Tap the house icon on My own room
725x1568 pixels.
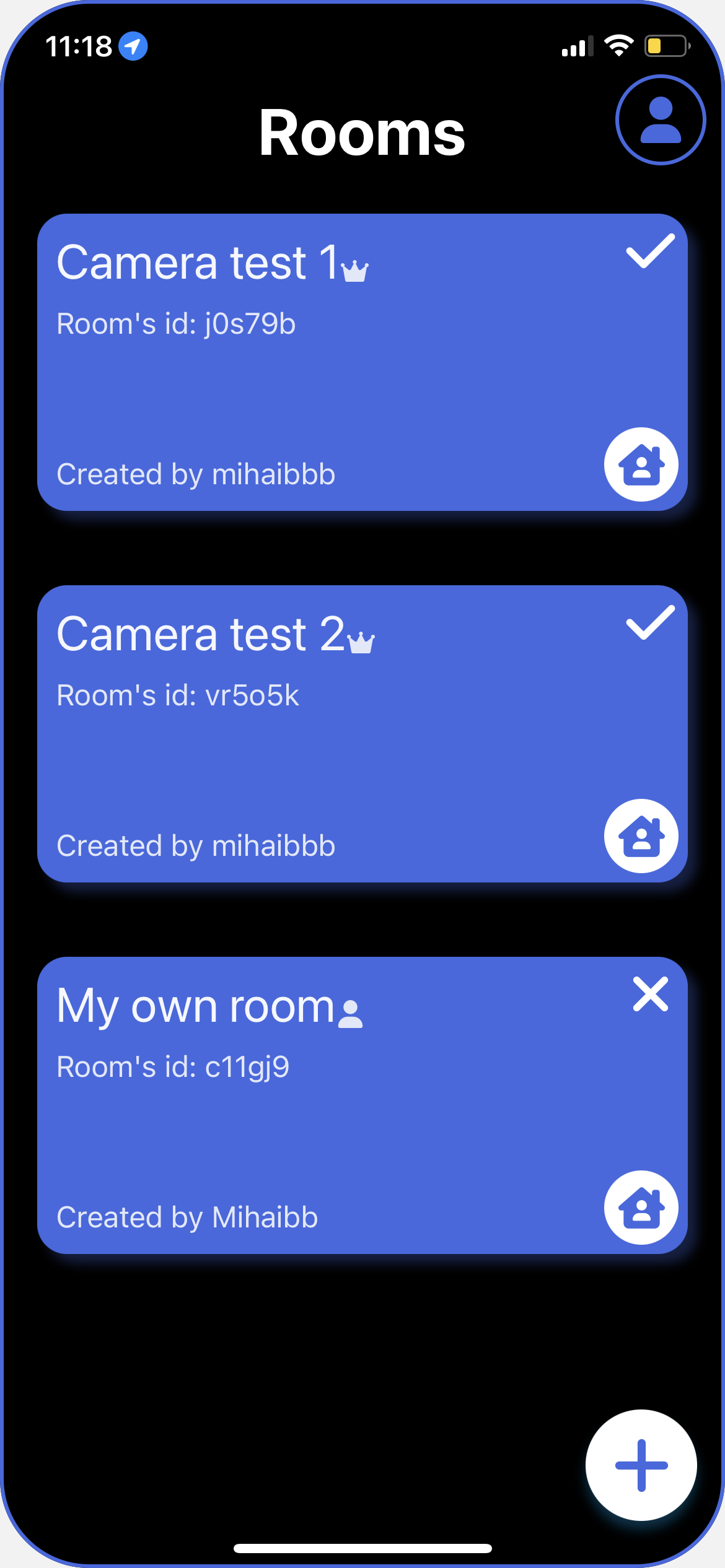coord(641,1208)
